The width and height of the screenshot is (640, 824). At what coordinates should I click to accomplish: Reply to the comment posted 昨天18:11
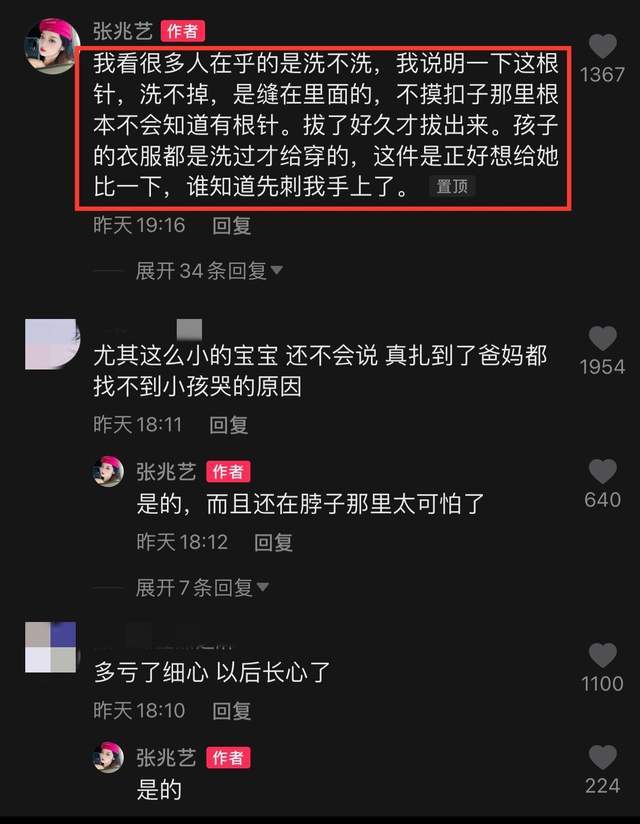228,424
